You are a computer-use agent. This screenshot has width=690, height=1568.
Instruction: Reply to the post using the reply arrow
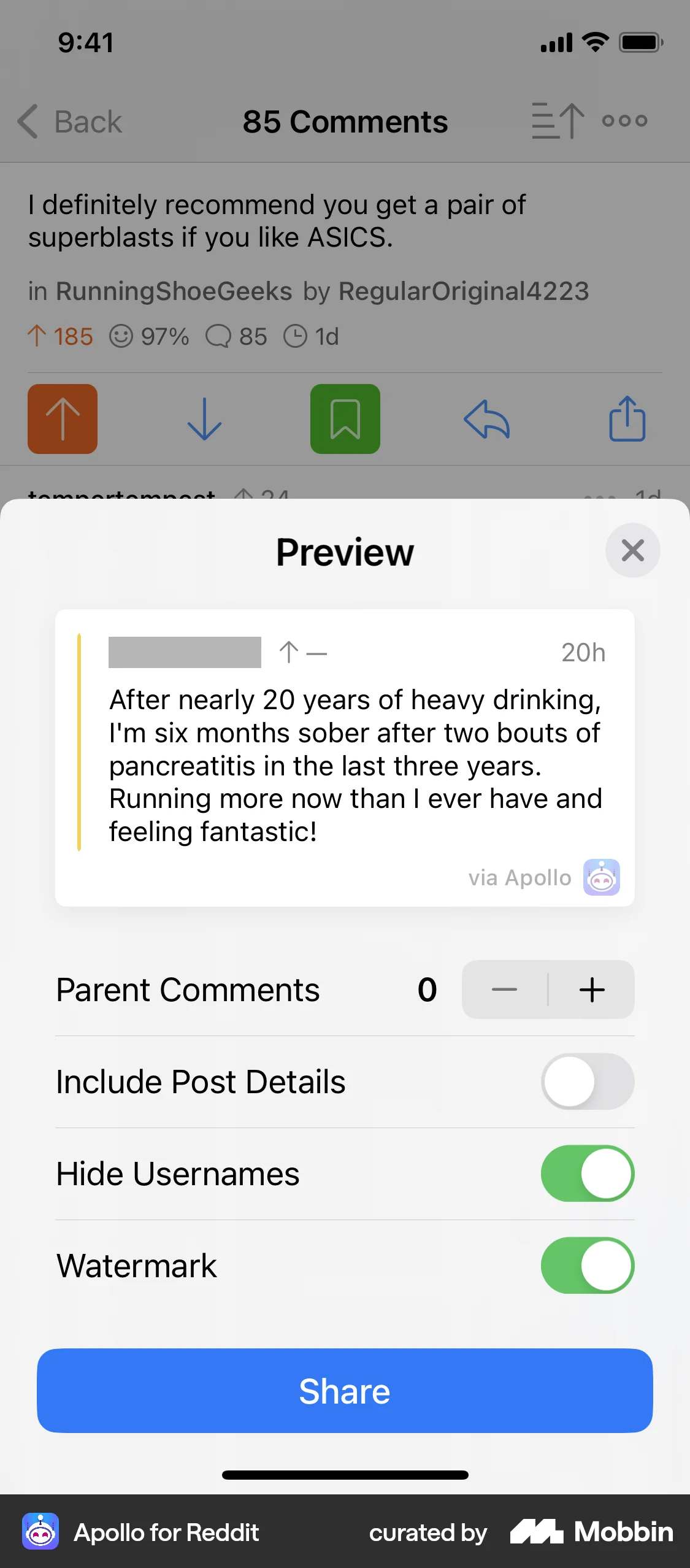coord(486,419)
